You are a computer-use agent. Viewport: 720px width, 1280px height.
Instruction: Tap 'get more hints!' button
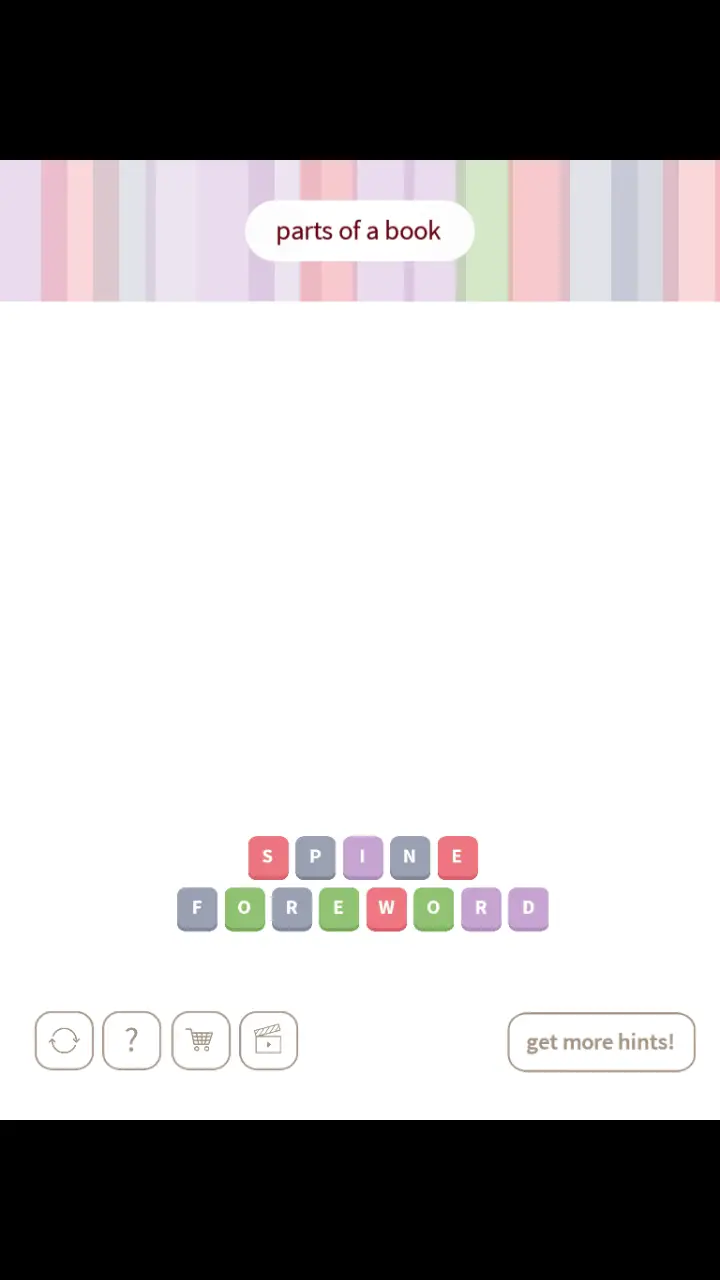(601, 1042)
